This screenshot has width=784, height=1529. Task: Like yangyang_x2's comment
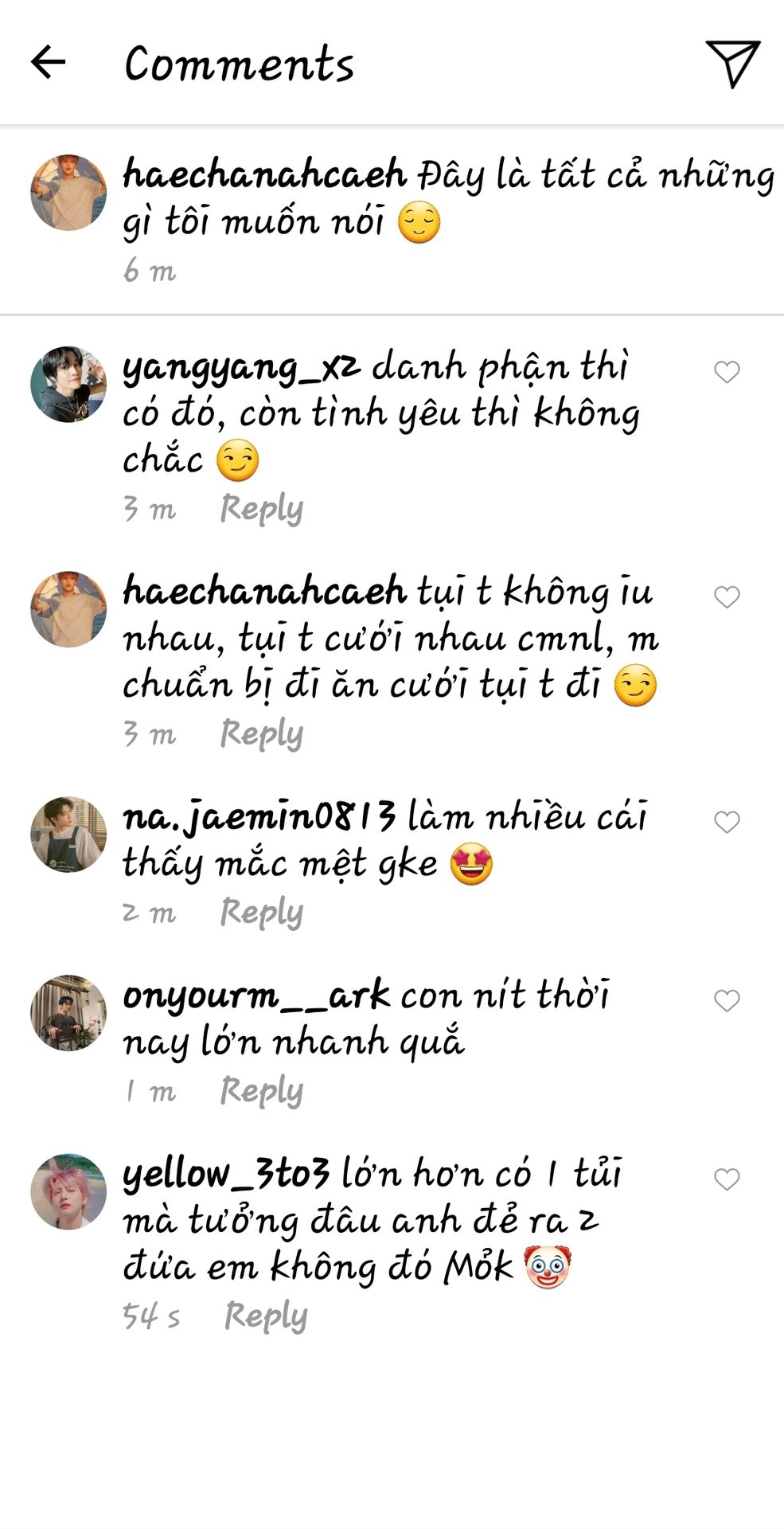pyautogui.click(x=727, y=372)
